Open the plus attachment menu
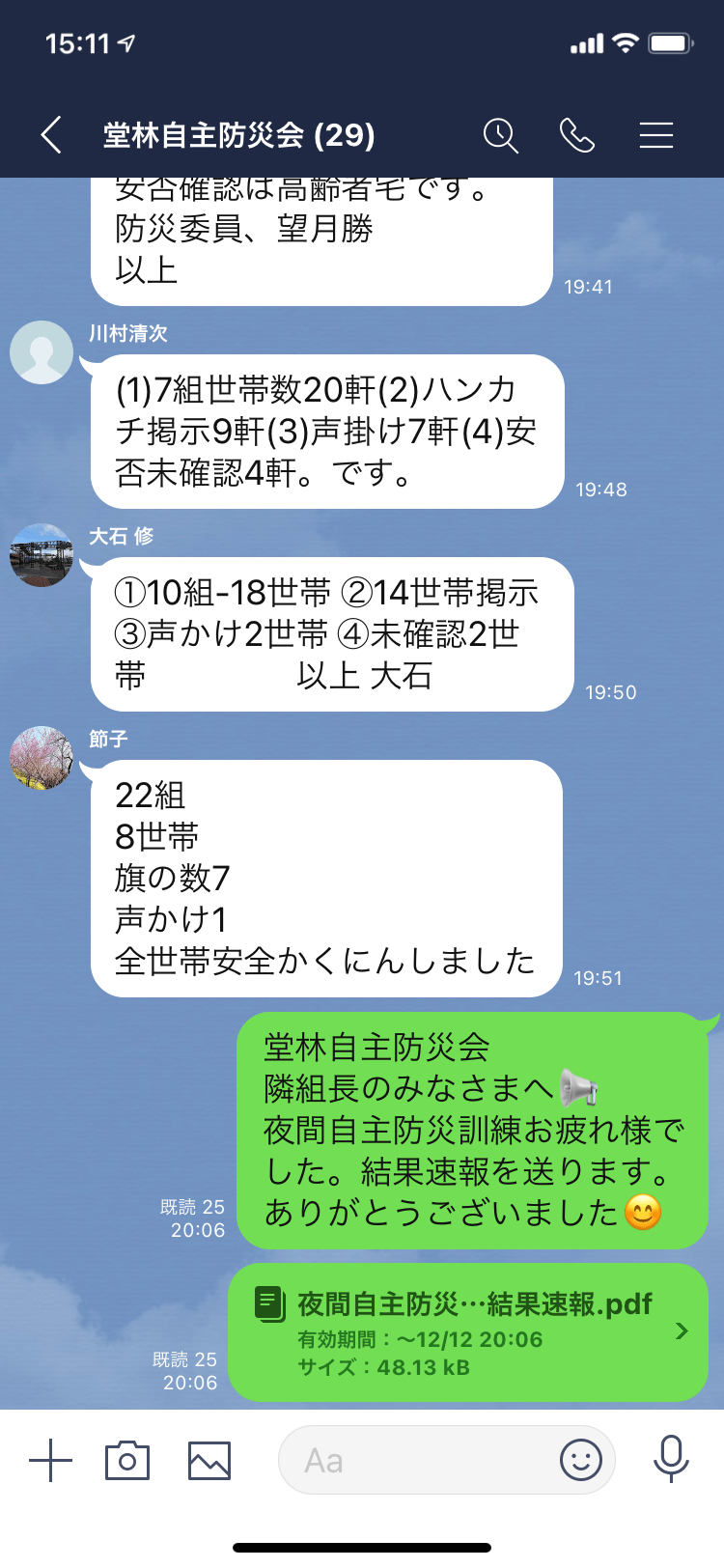Image resolution: width=724 pixels, height=1568 pixels. [x=50, y=1460]
